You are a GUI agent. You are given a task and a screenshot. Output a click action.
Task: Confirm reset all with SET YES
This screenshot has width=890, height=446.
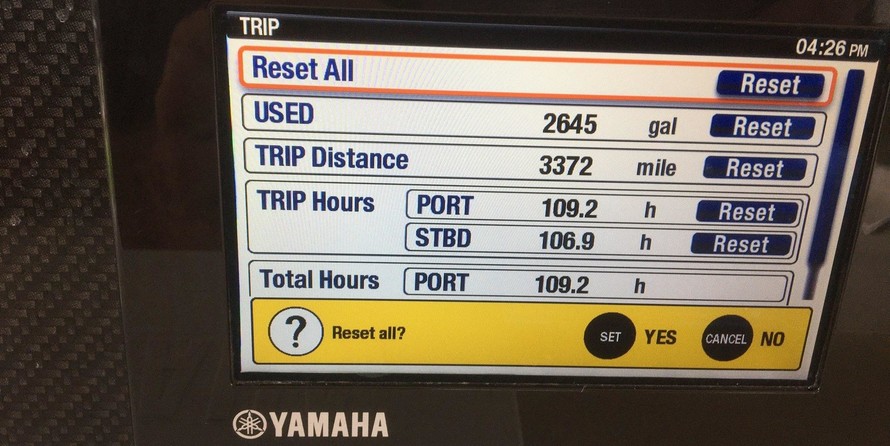611,338
